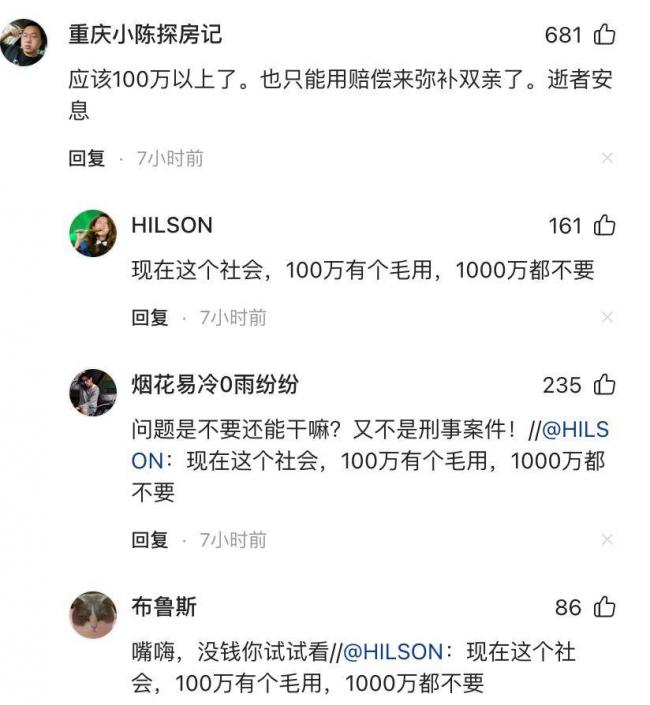Viewport: 650px width, 705px height.
Task: Dismiss 烟花易冷0雨纷纷's comment with X
Action: (x=606, y=540)
